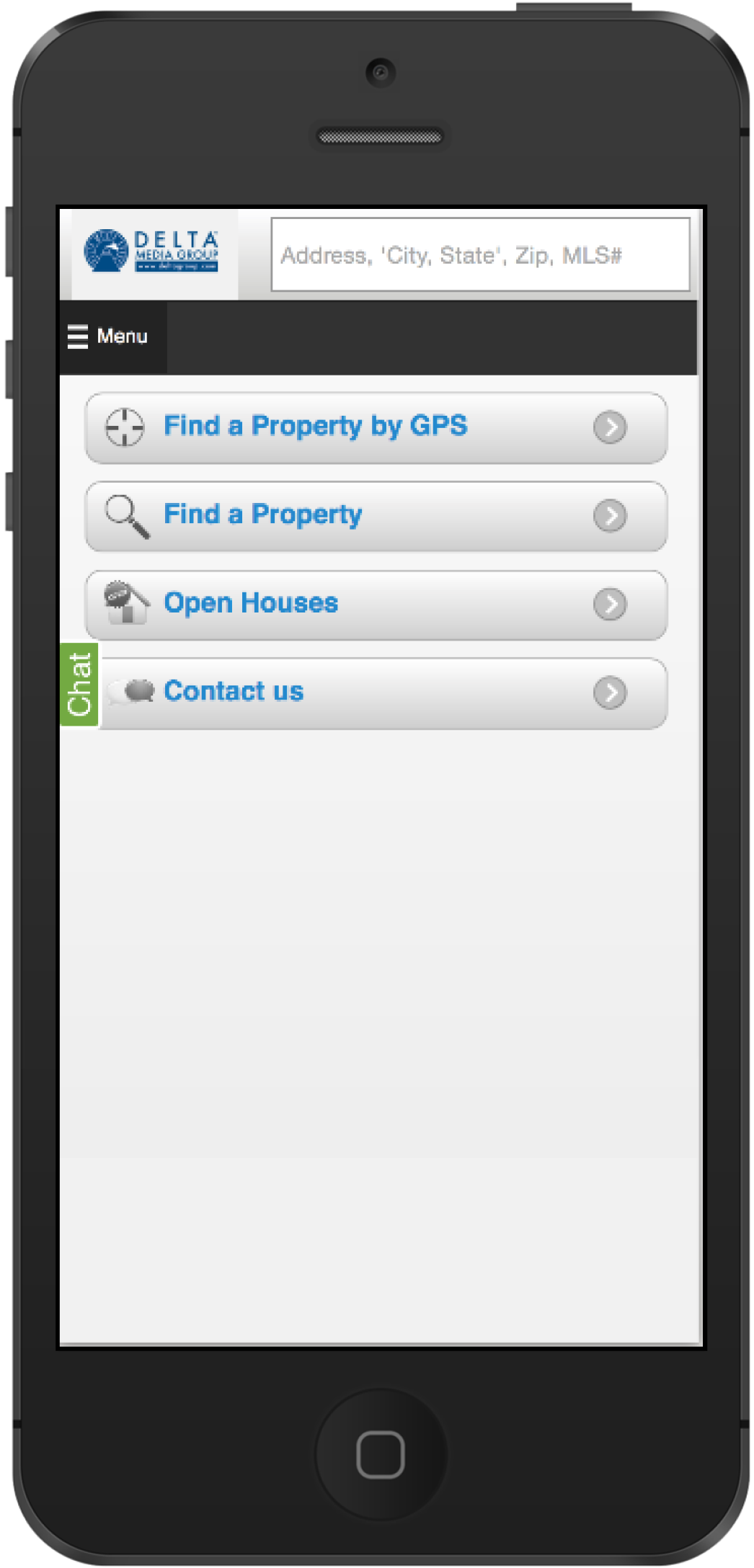Open the Contact us option
This screenshot has height=1568, width=754.
[x=382, y=692]
